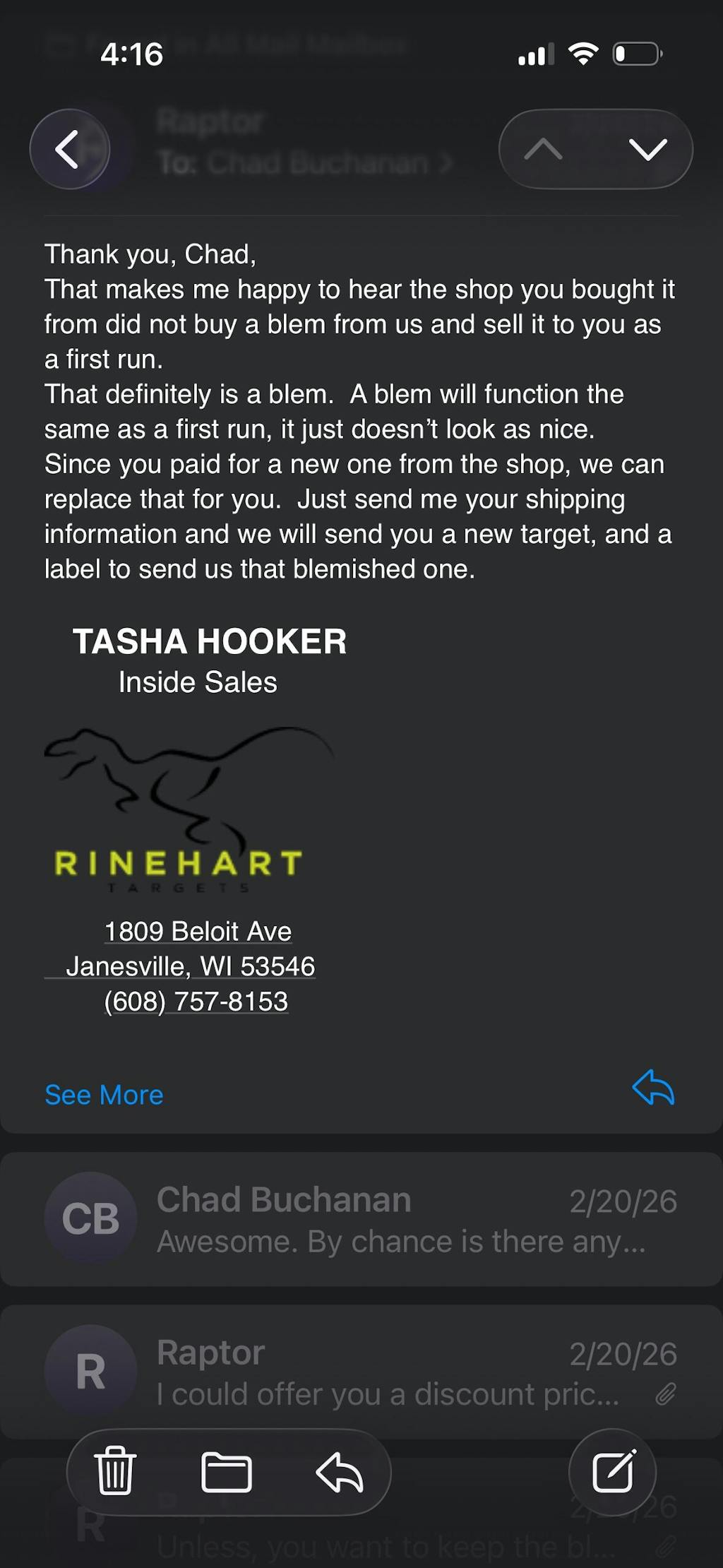The height and width of the screenshot is (1568, 723).
Task: Compose a new email
Action: click(x=612, y=1472)
